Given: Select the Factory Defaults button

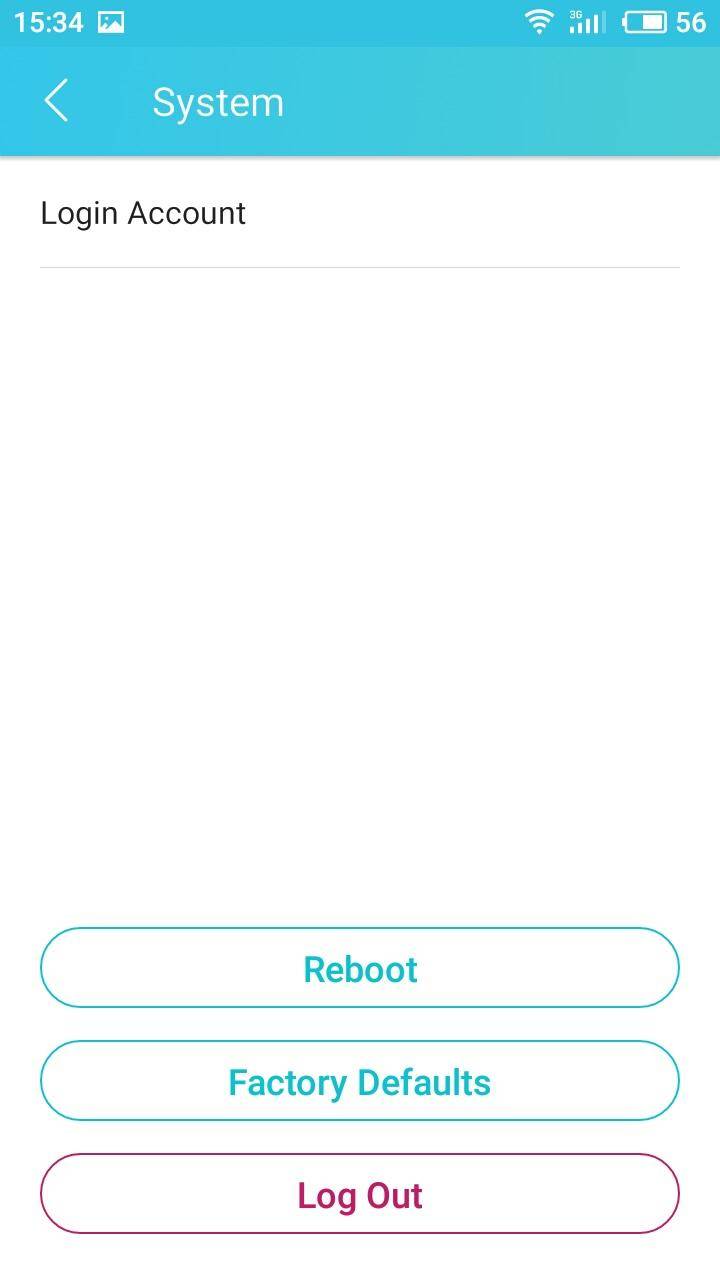Looking at the screenshot, I should click(x=360, y=1080).
